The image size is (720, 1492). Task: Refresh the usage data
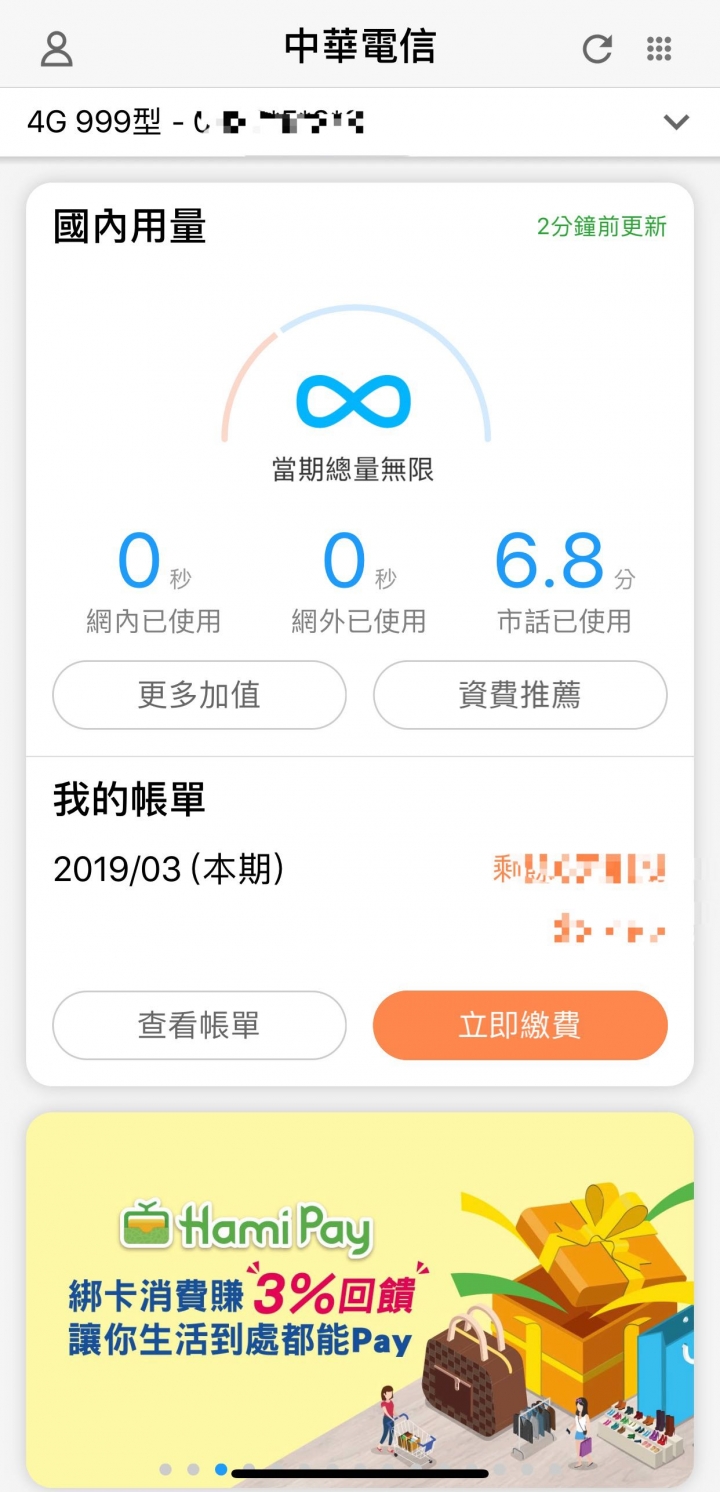point(597,48)
